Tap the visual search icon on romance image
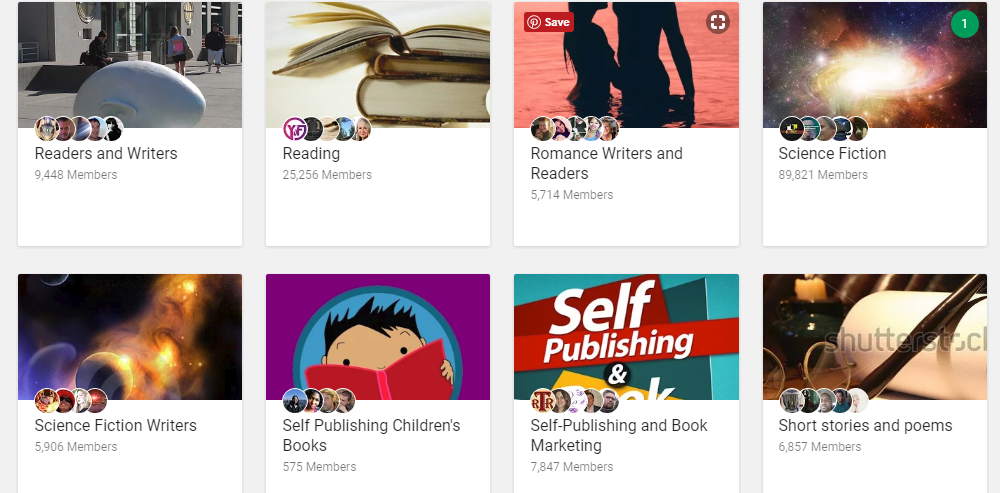 (x=718, y=22)
